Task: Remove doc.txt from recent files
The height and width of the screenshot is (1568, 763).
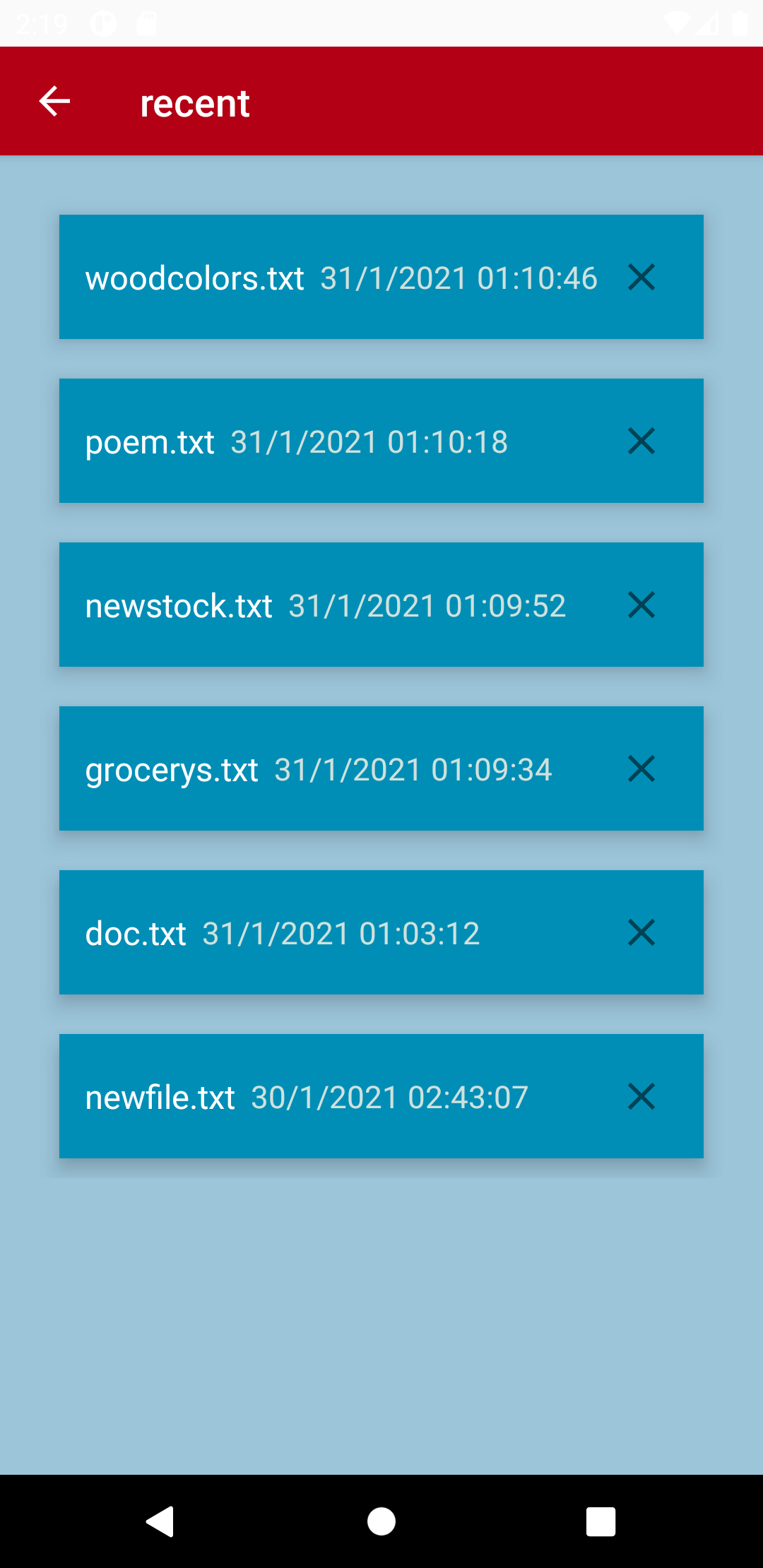Action: tap(641, 932)
